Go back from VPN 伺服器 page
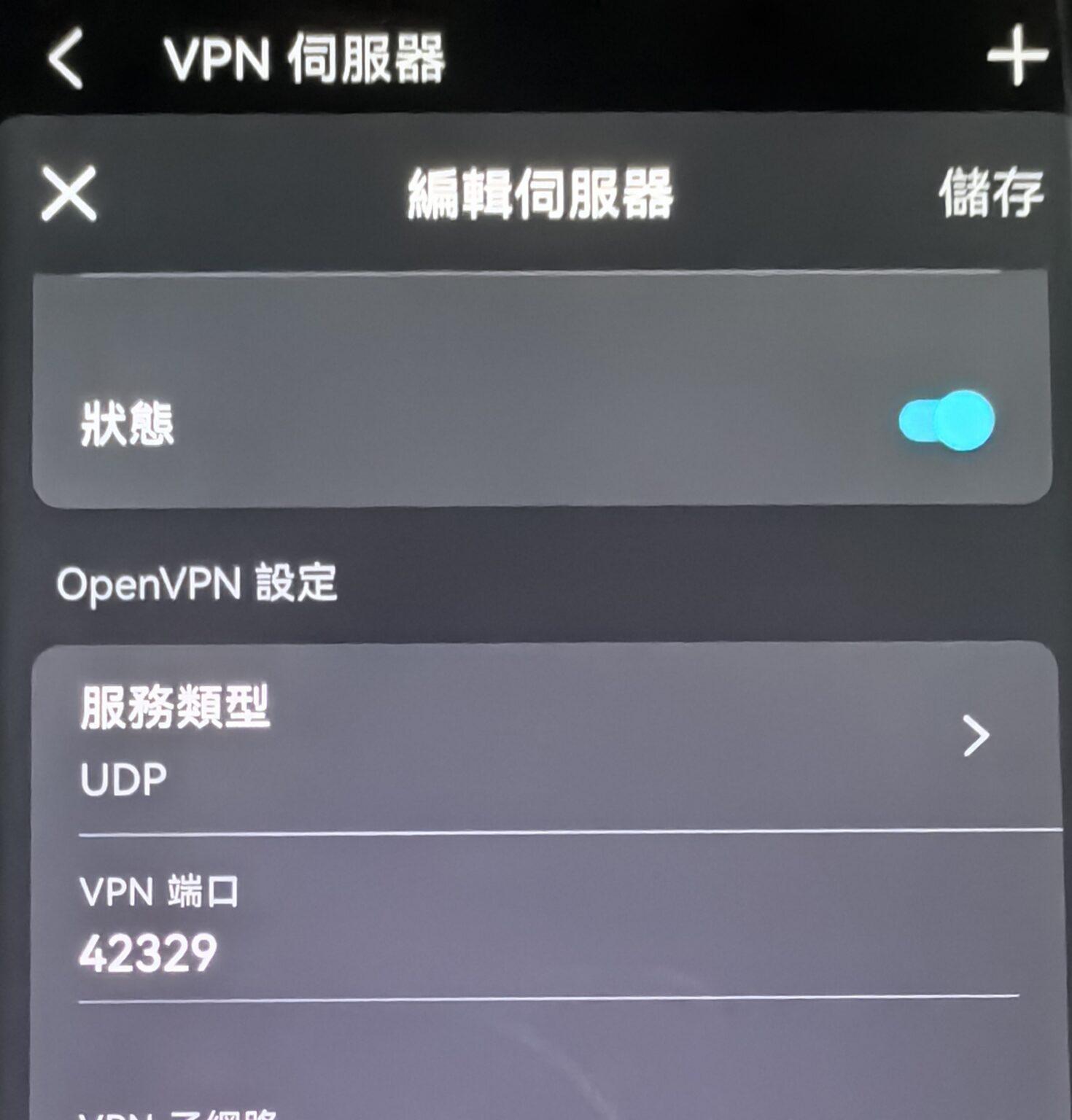 click(x=66, y=60)
